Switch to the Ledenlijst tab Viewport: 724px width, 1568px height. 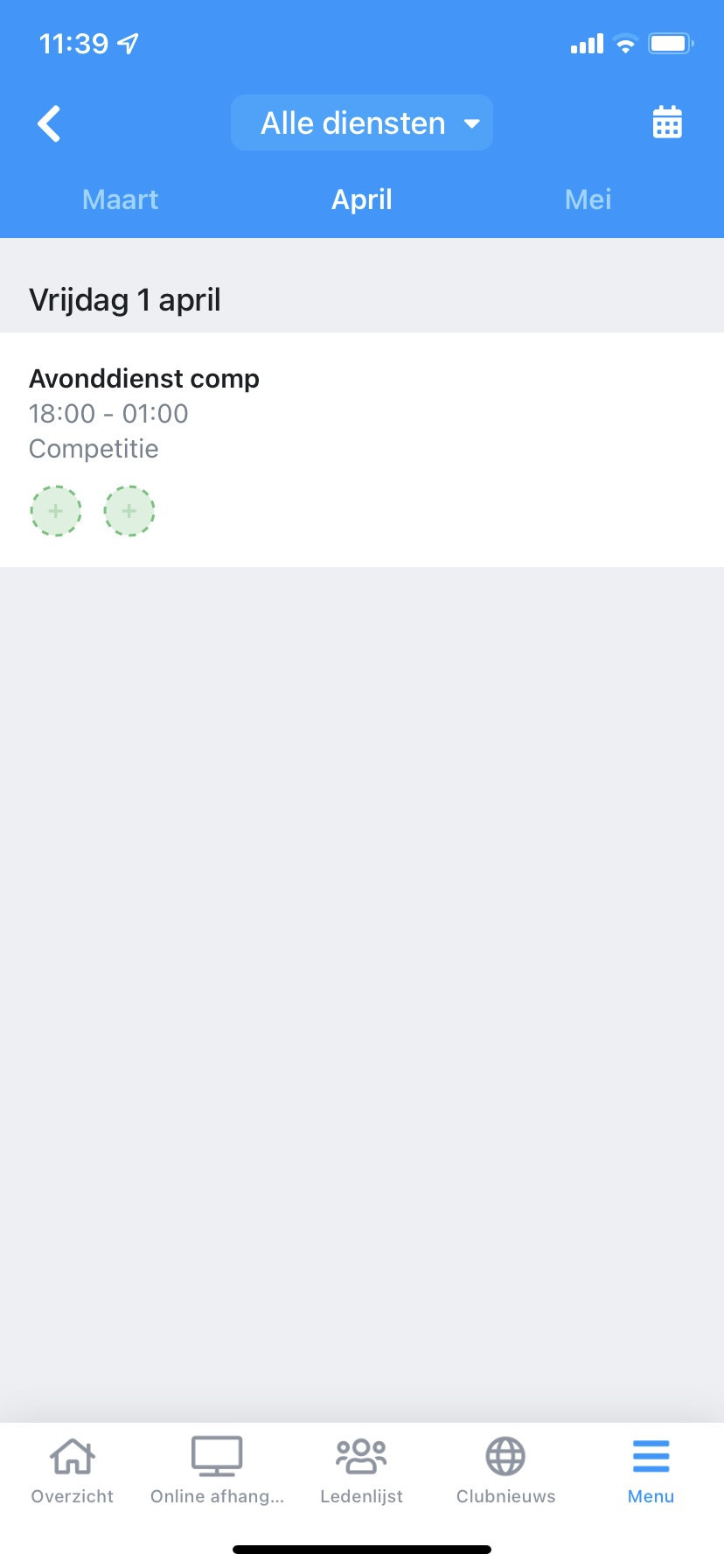(x=362, y=1472)
